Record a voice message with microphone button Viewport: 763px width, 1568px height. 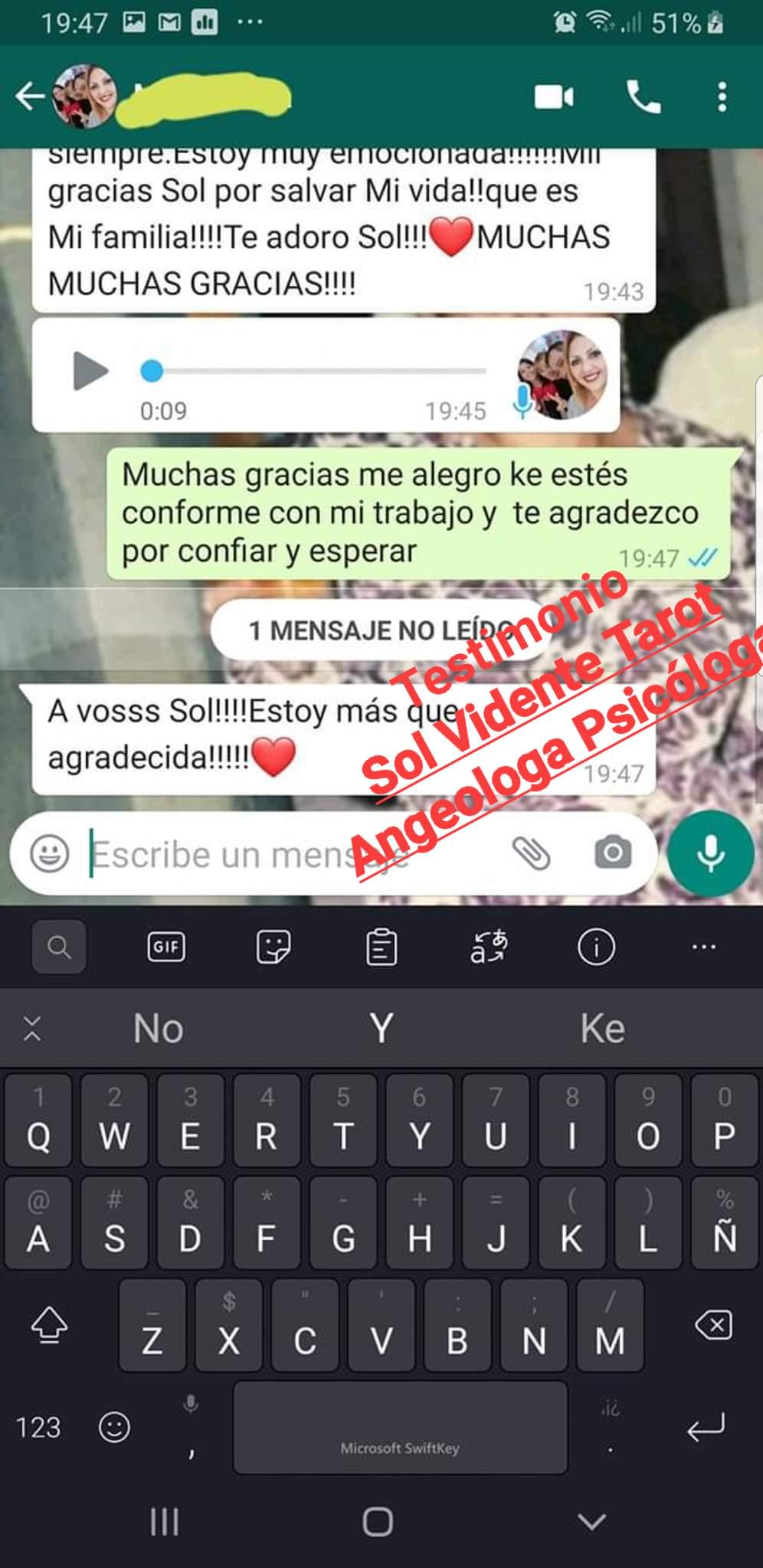pos(710,854)
